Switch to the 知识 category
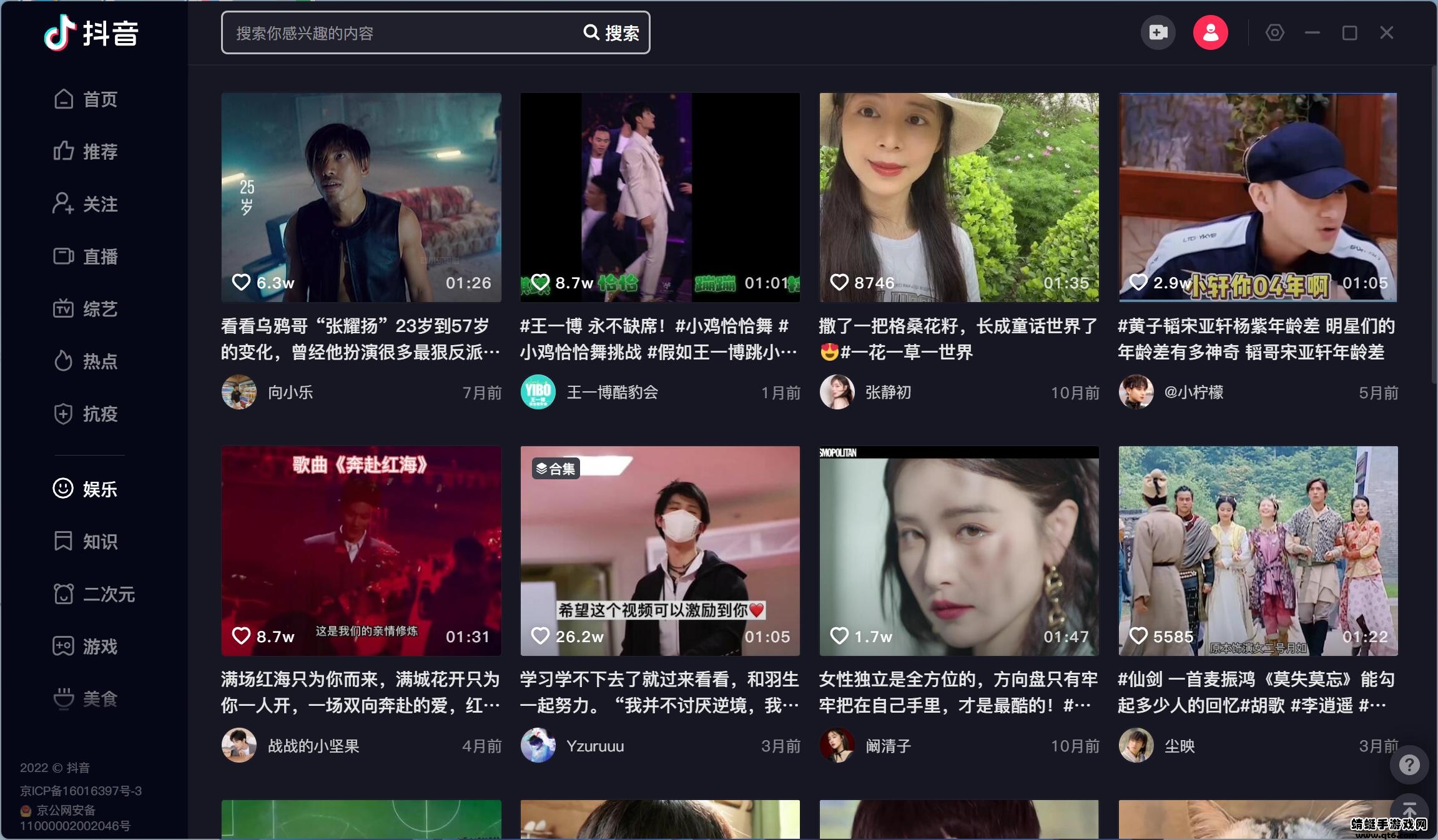Image resolution: width=1438 pixels, height=840 pixels. coord(86,541)
